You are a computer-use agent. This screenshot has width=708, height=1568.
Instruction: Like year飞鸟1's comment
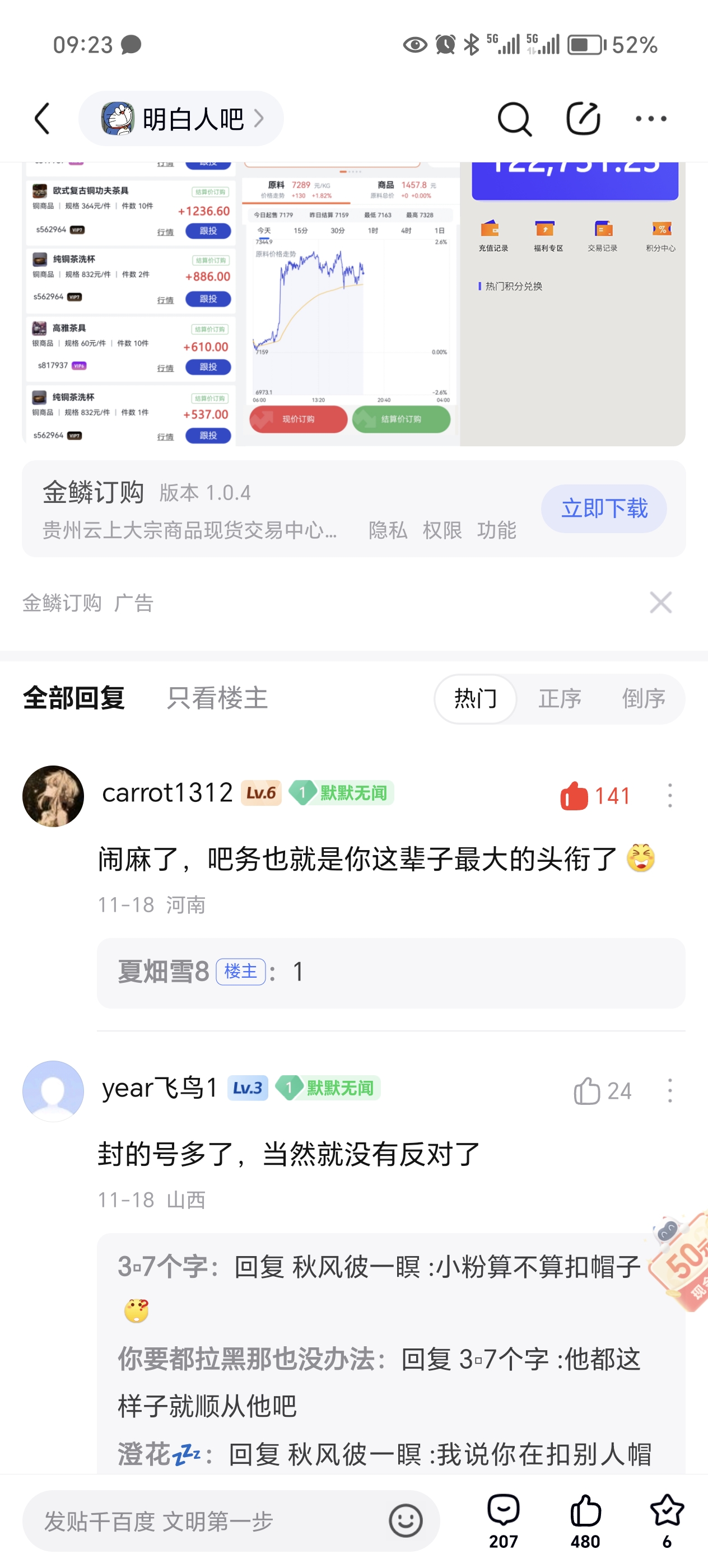coord(587,1090)
